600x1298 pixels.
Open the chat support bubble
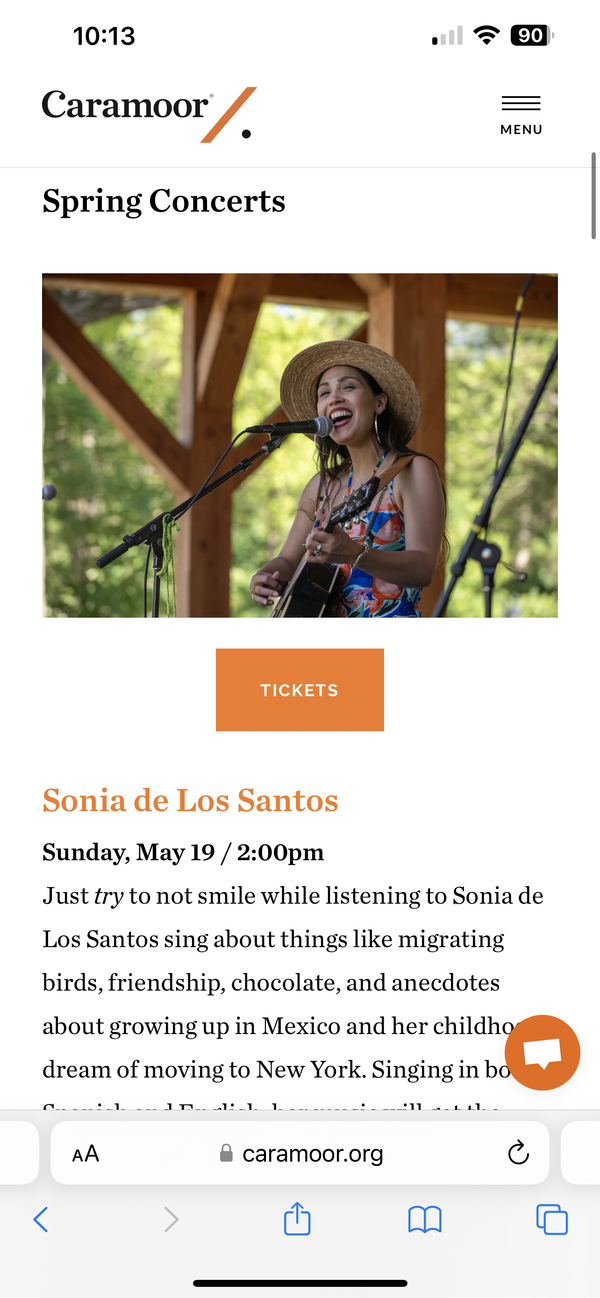[542, 1052]
